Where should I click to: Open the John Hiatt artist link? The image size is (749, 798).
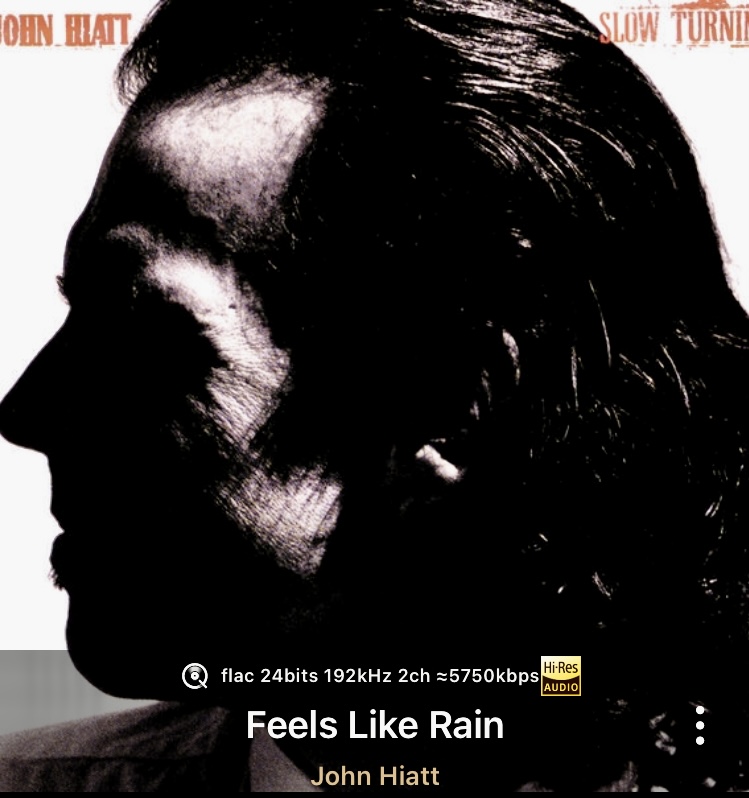(x=375, y=776)
